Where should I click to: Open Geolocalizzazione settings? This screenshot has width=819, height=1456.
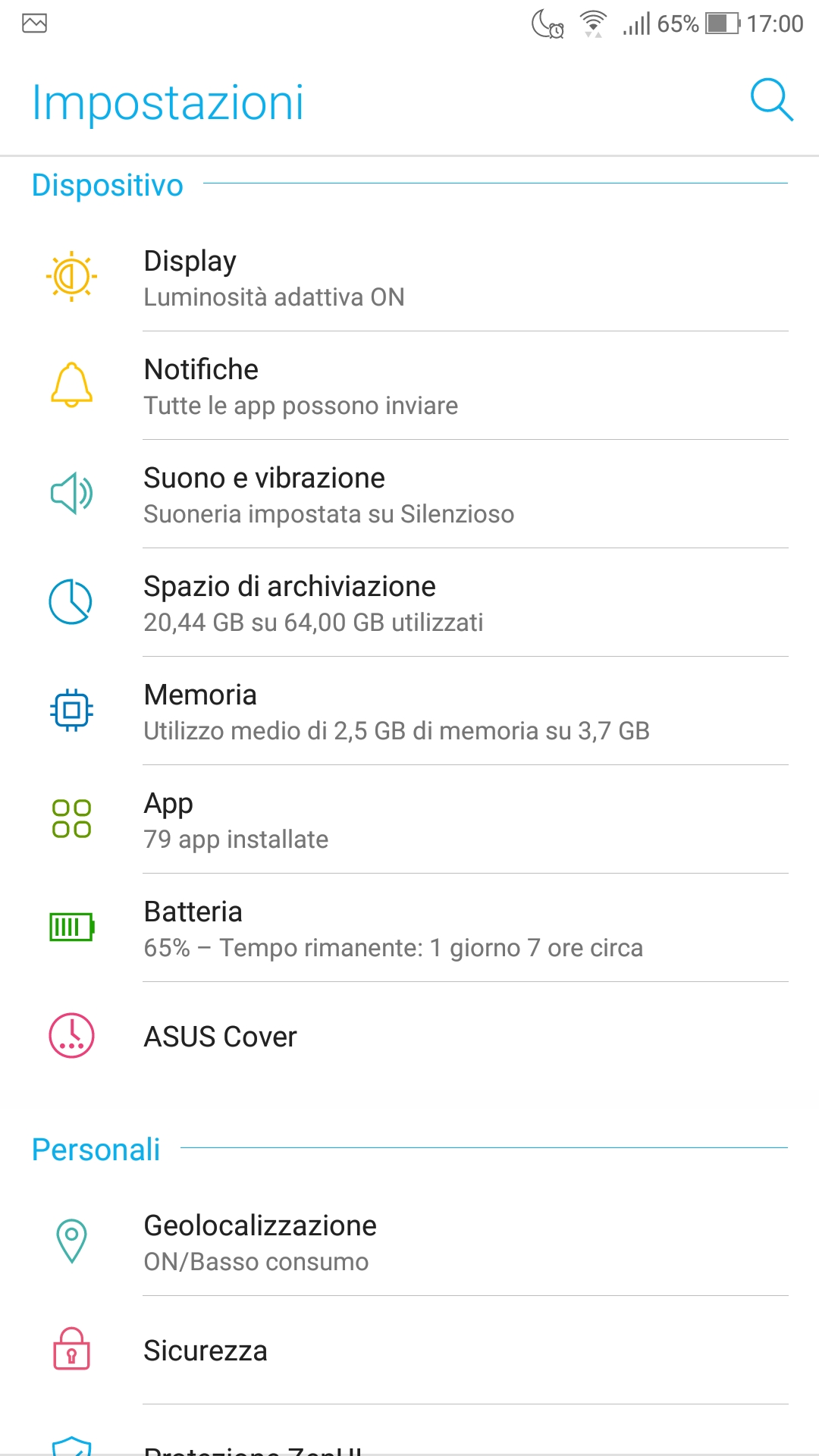[x=409, y=1241]
